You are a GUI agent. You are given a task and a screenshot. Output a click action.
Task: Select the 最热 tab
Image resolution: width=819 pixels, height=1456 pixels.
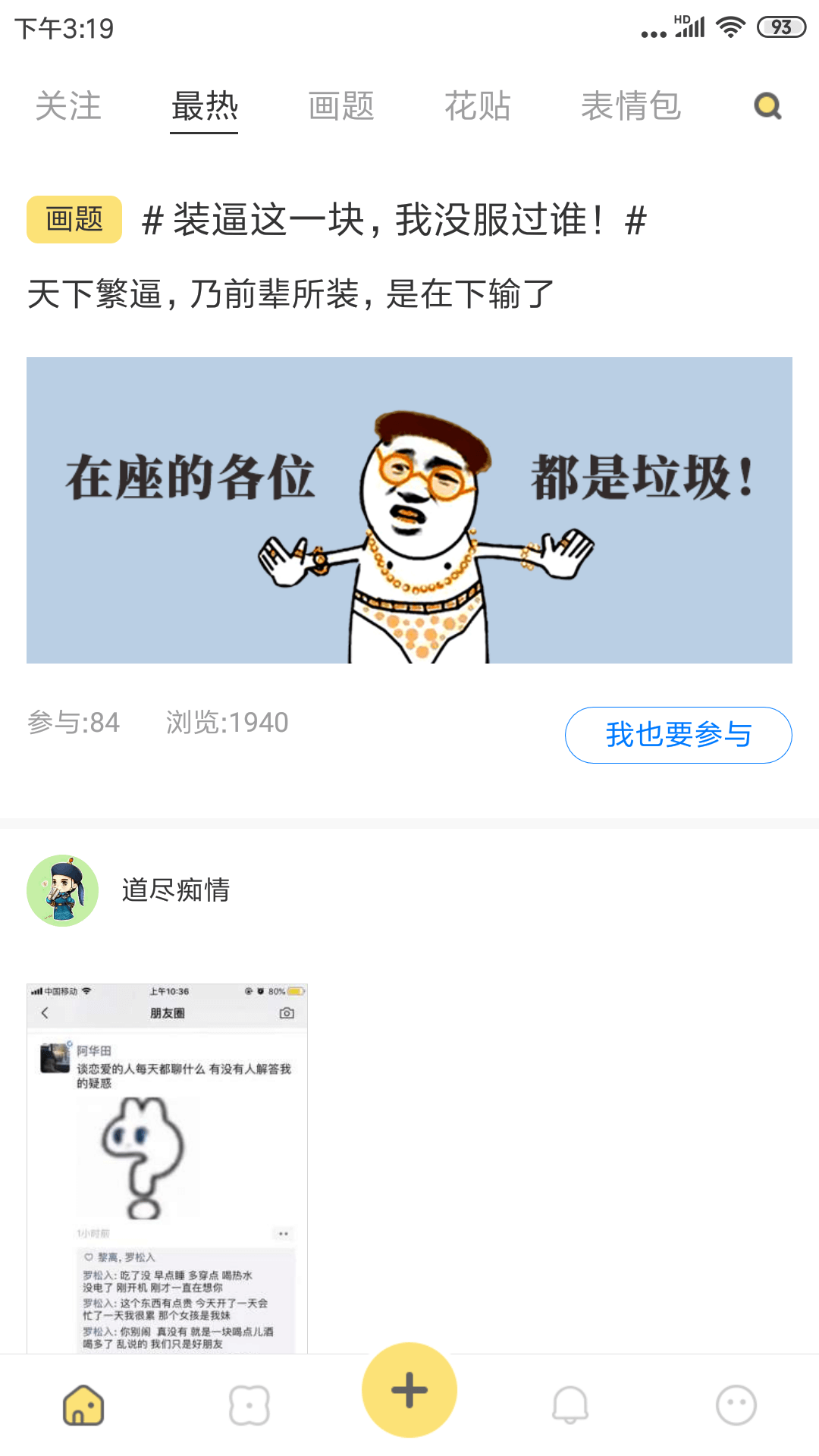(204, 106)
